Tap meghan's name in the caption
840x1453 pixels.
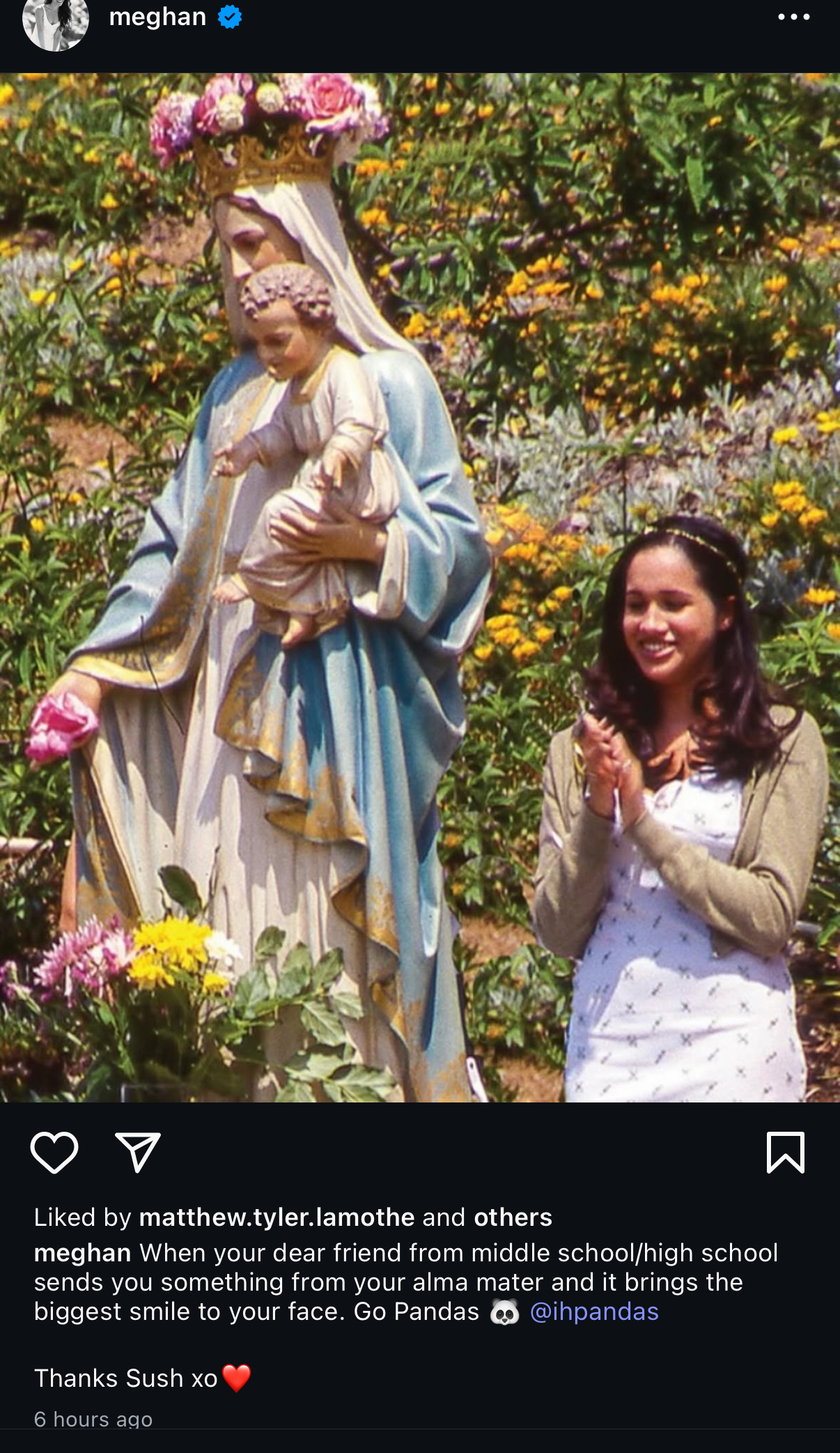click(x=82, y=1253)
